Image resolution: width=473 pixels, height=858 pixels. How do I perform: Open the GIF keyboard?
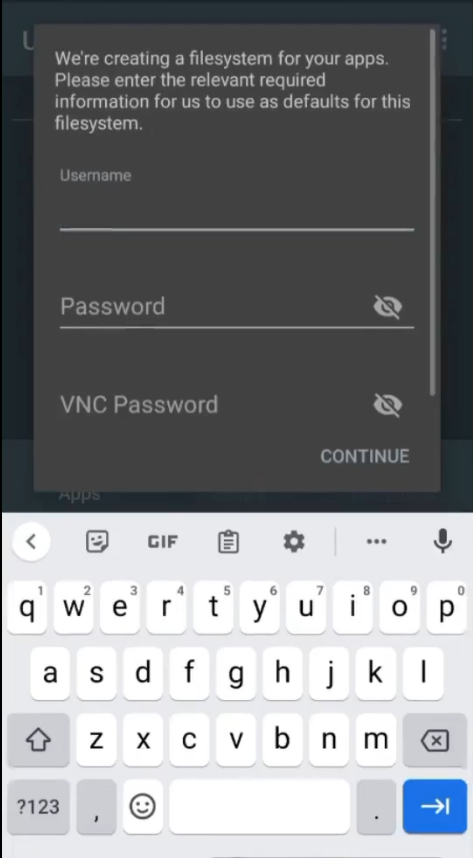click(163, 542)
